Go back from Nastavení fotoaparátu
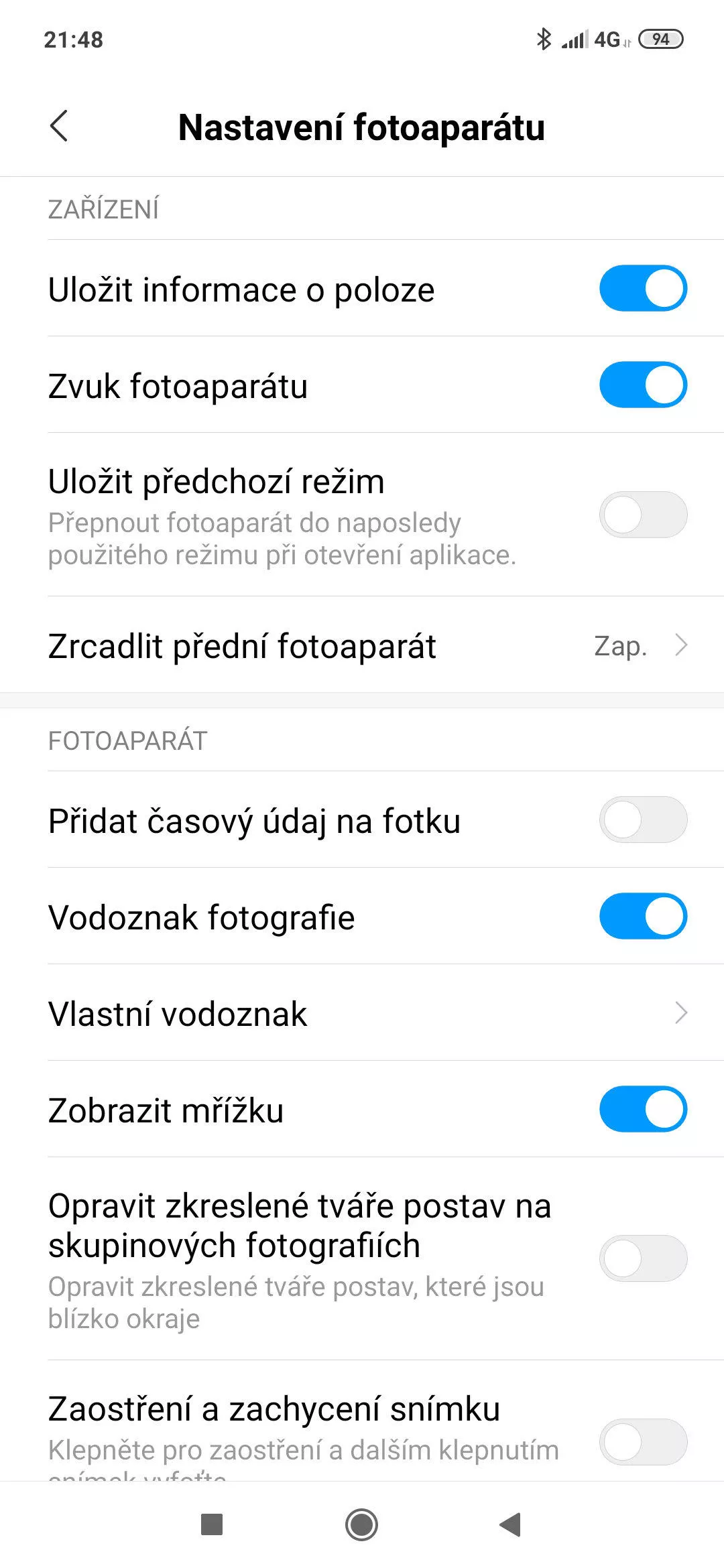The image size is (724, 1568). (59, 126)
